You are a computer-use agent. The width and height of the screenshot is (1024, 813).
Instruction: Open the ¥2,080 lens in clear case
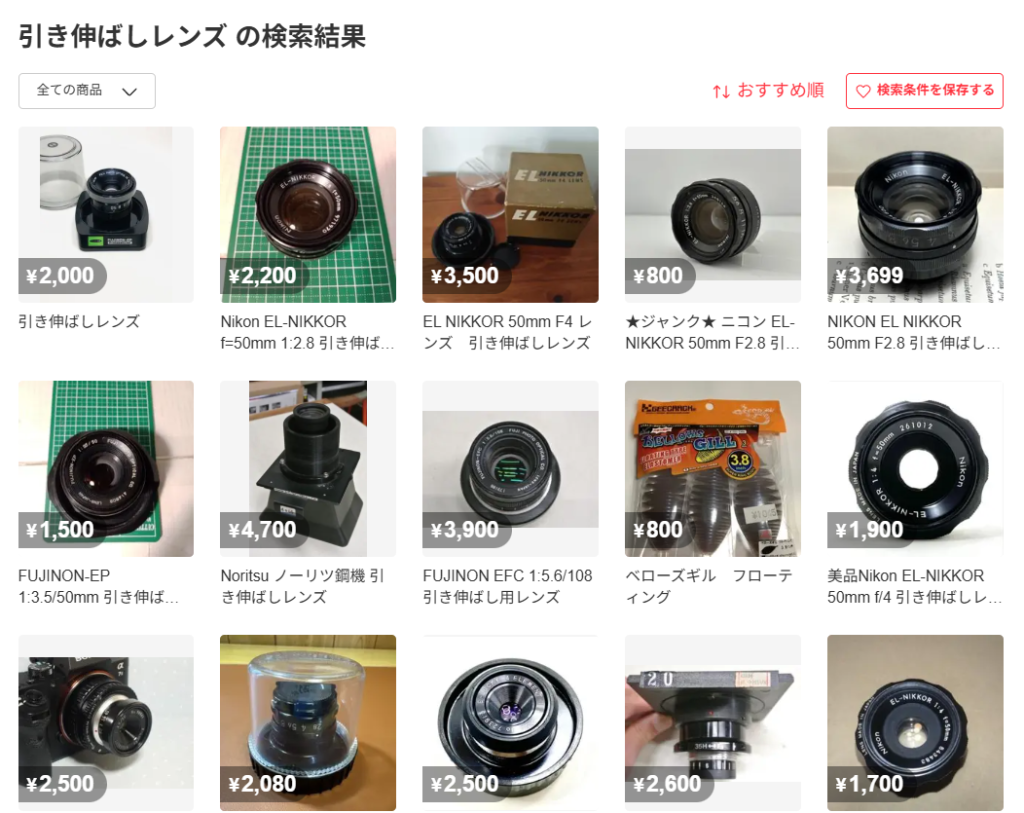pos(308,722)
